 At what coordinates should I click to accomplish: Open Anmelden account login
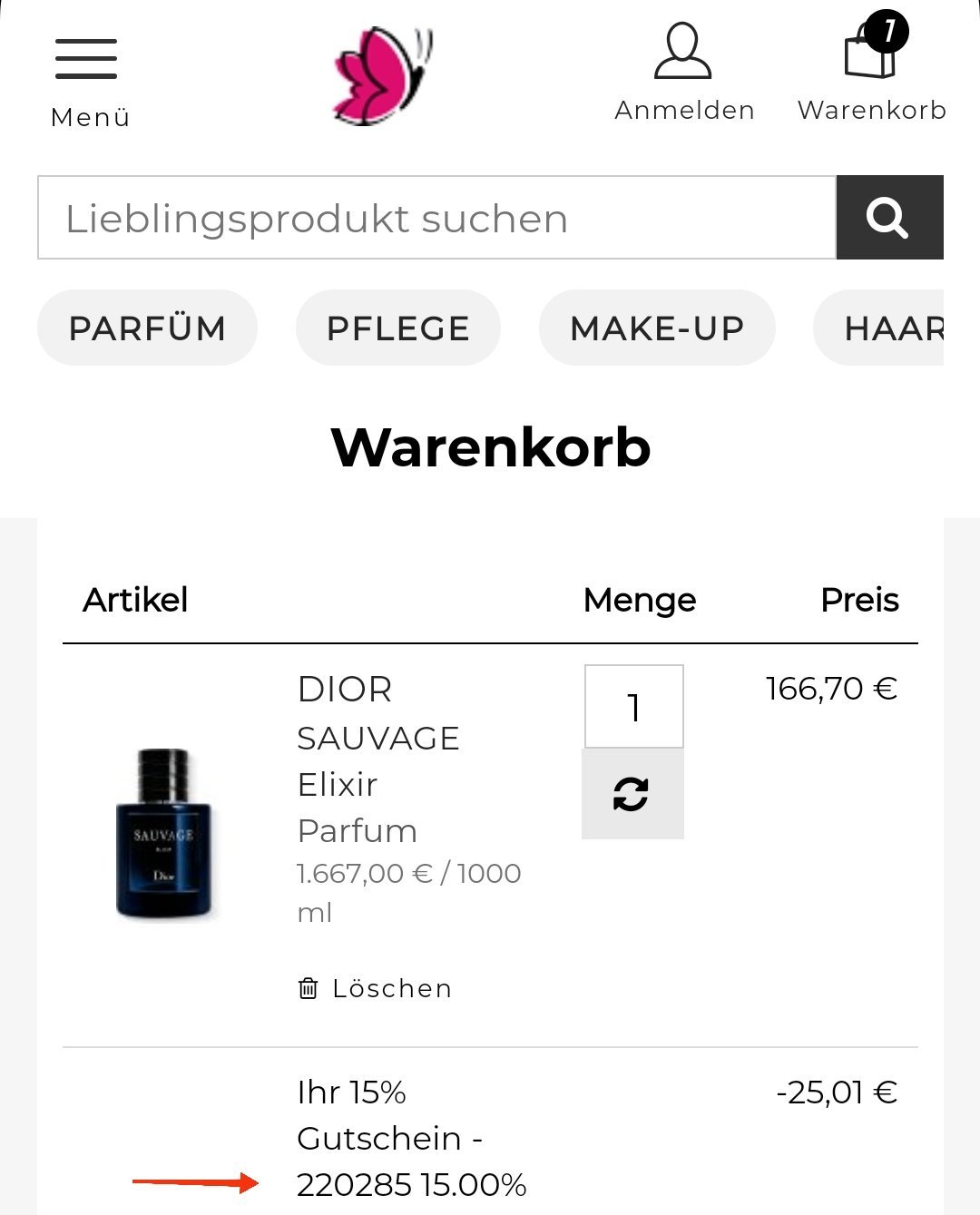tap(684, 73)
